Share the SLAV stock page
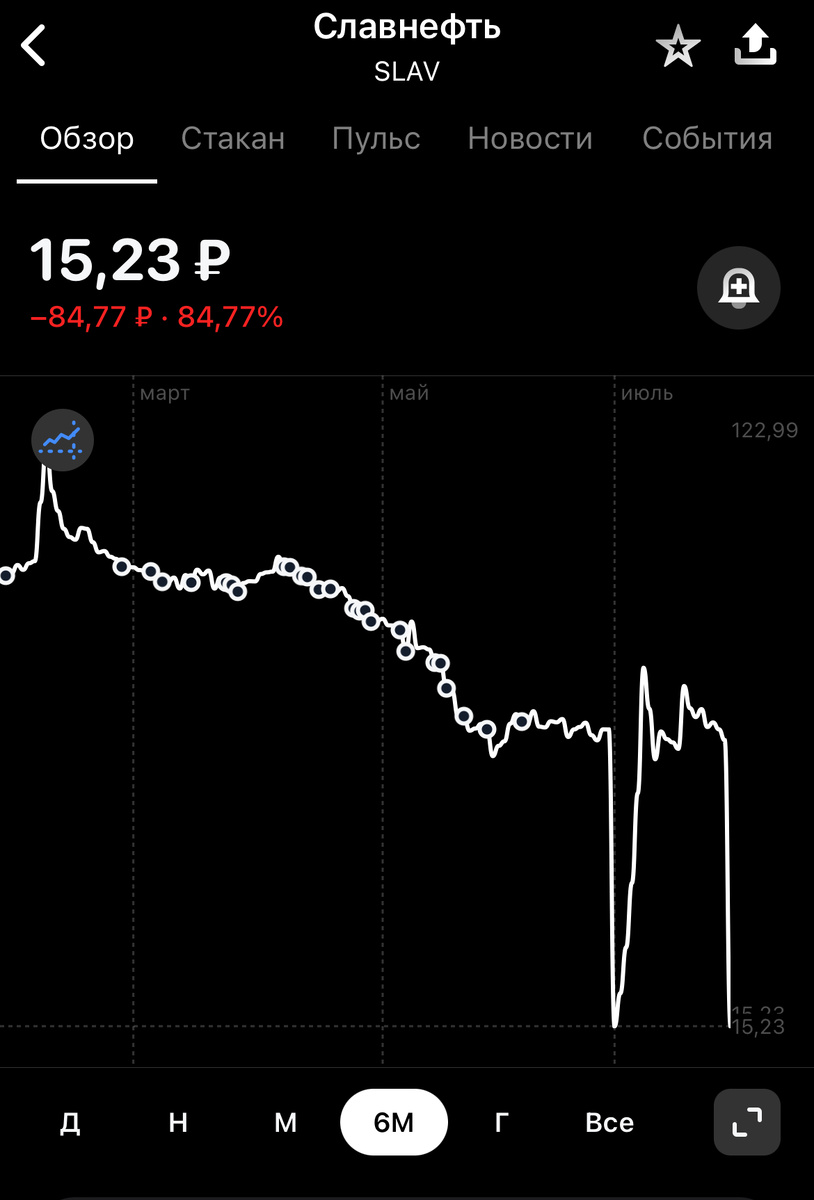This screenshot has width=814, height=1200. click(x=756, y=46)
